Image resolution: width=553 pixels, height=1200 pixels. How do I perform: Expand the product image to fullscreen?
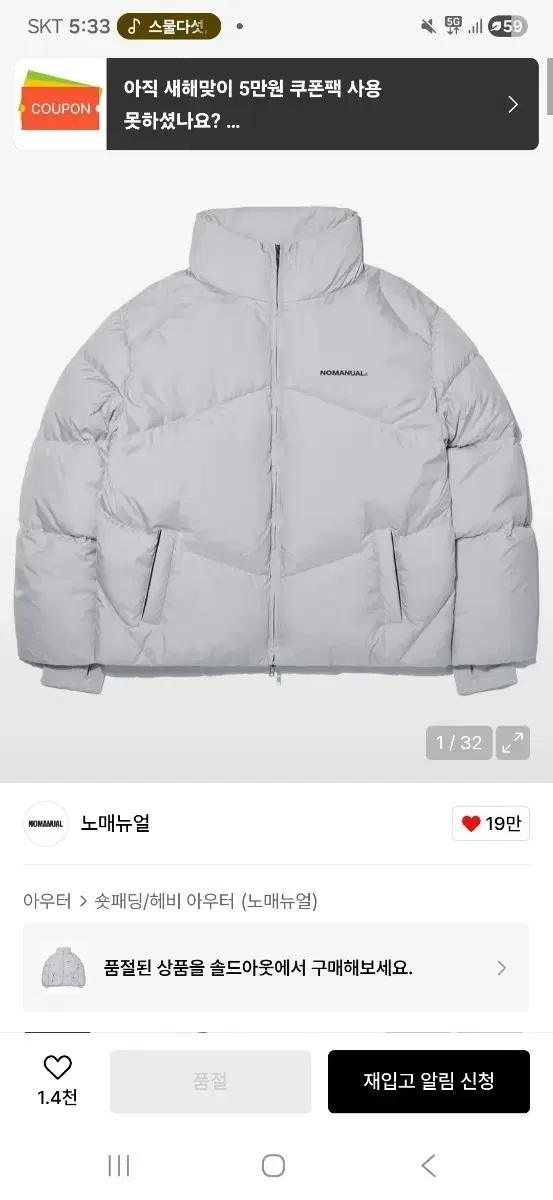coord(513,743)
